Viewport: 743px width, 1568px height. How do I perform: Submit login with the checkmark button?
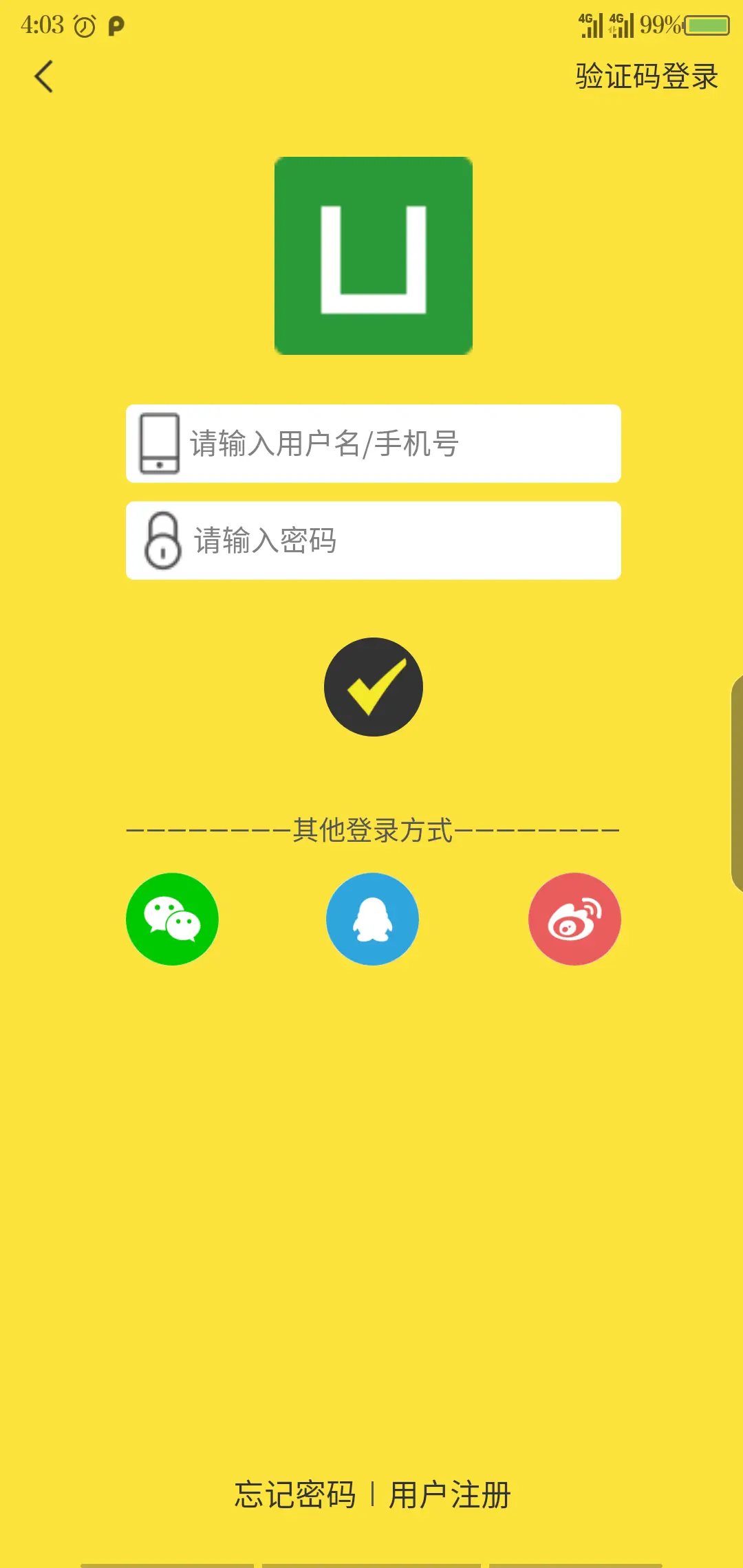tap(373, 687)
